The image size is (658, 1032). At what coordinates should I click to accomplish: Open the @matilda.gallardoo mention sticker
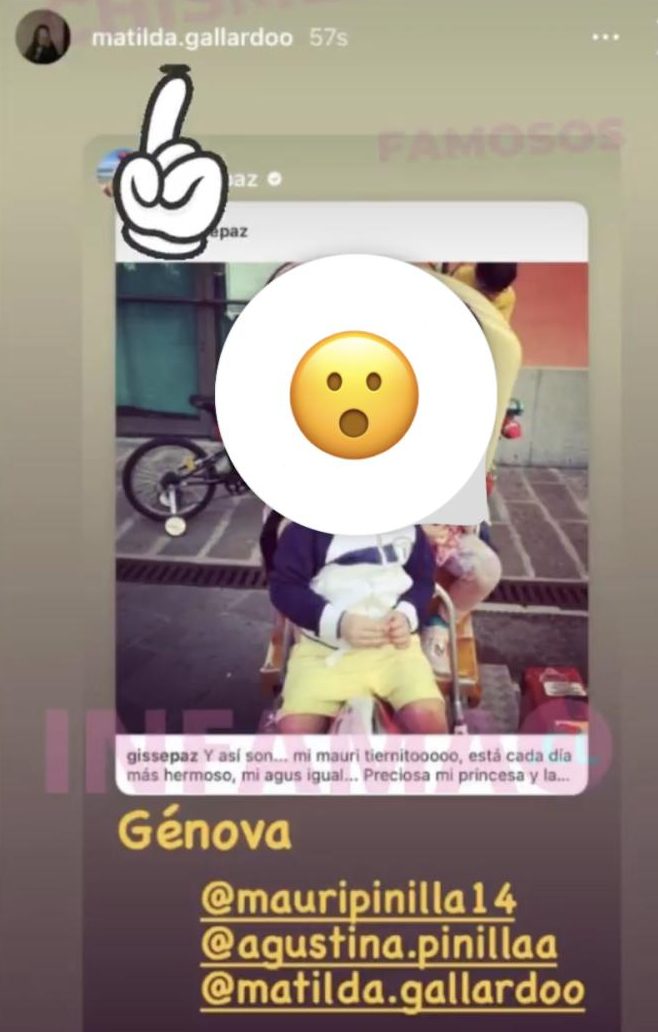[391, 989]
